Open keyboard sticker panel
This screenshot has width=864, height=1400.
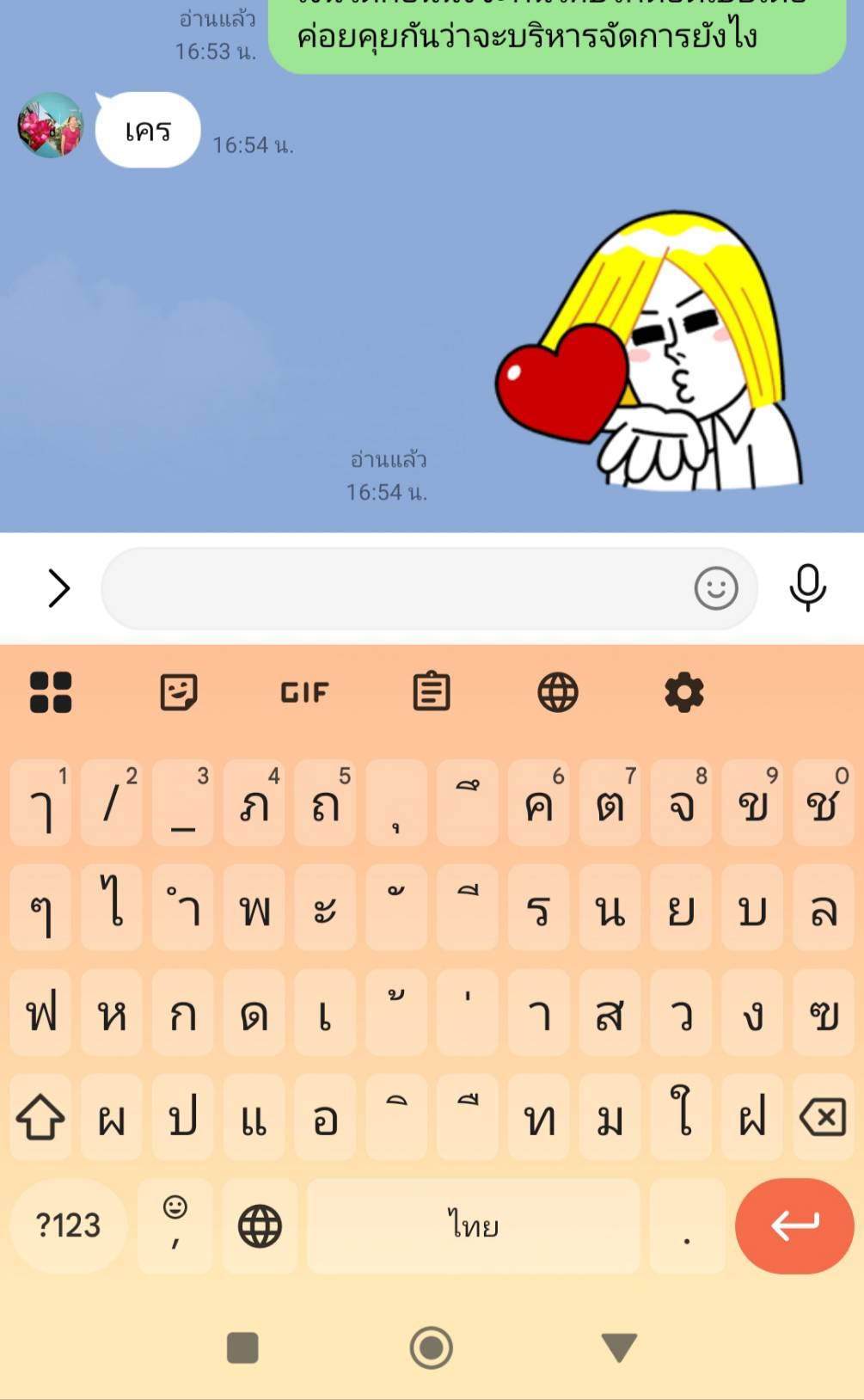tap(179, 692)
